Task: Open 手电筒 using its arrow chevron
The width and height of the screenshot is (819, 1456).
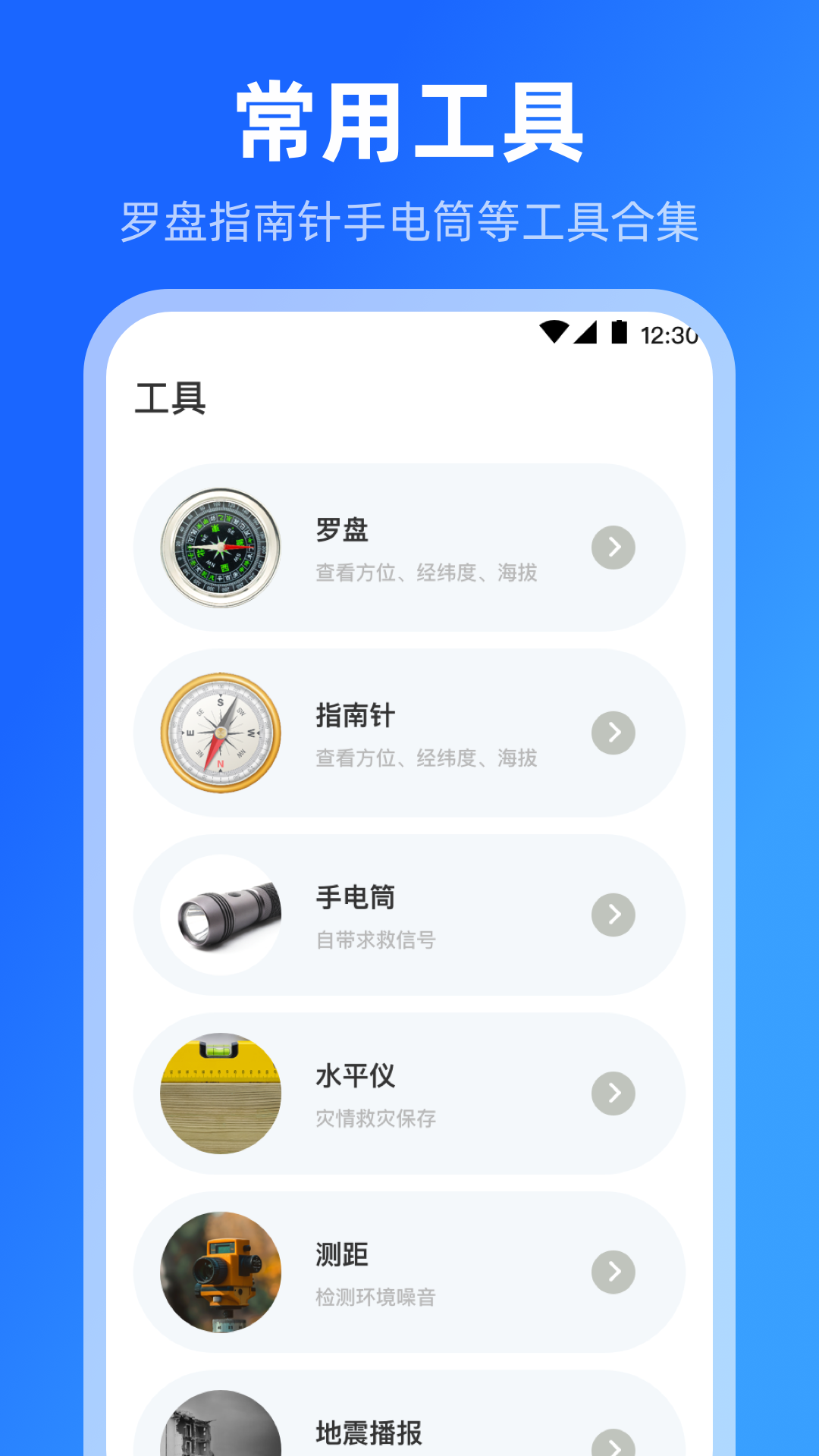Action: [x=613, y=915]
